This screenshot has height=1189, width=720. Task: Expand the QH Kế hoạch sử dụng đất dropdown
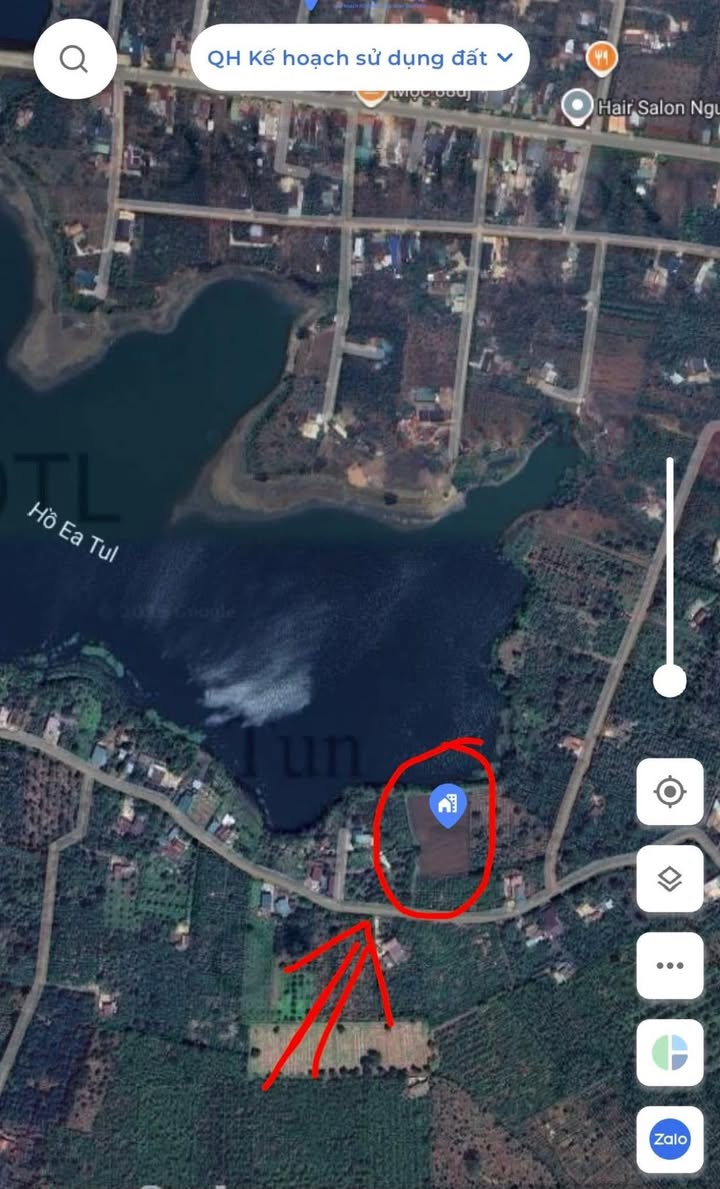click(360, 58)
